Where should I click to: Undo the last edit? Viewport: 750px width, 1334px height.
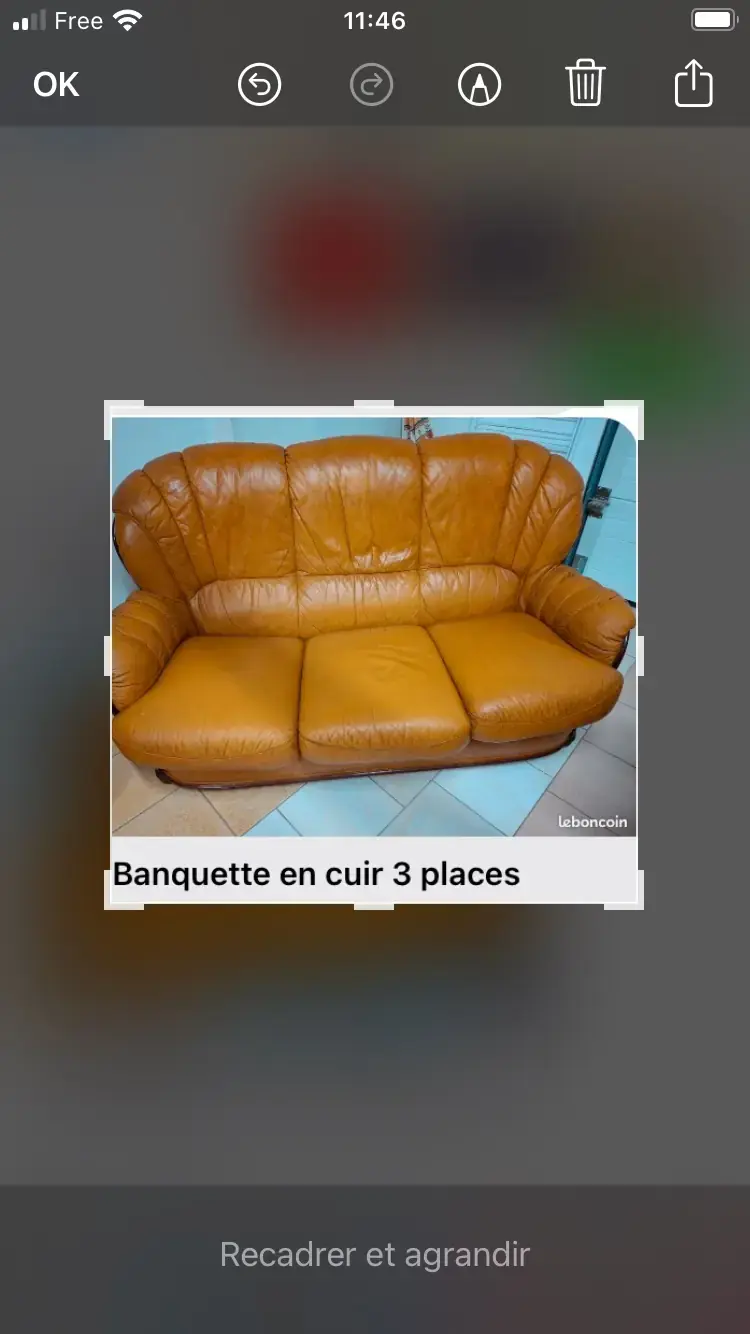pyautogui.click(x=260, y=85)
